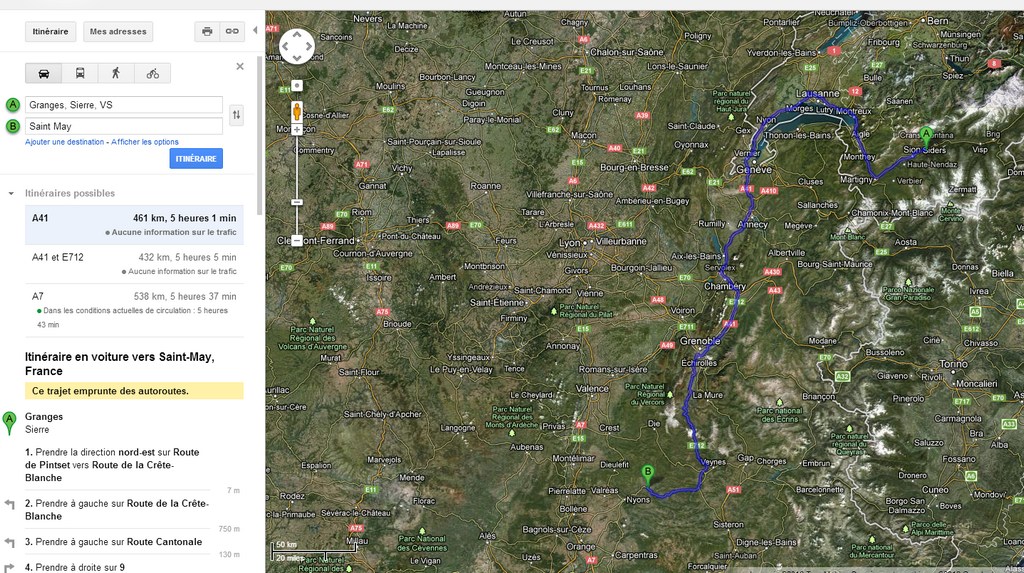
Task: Open Mes adresses
Action: tap(118, 31)
